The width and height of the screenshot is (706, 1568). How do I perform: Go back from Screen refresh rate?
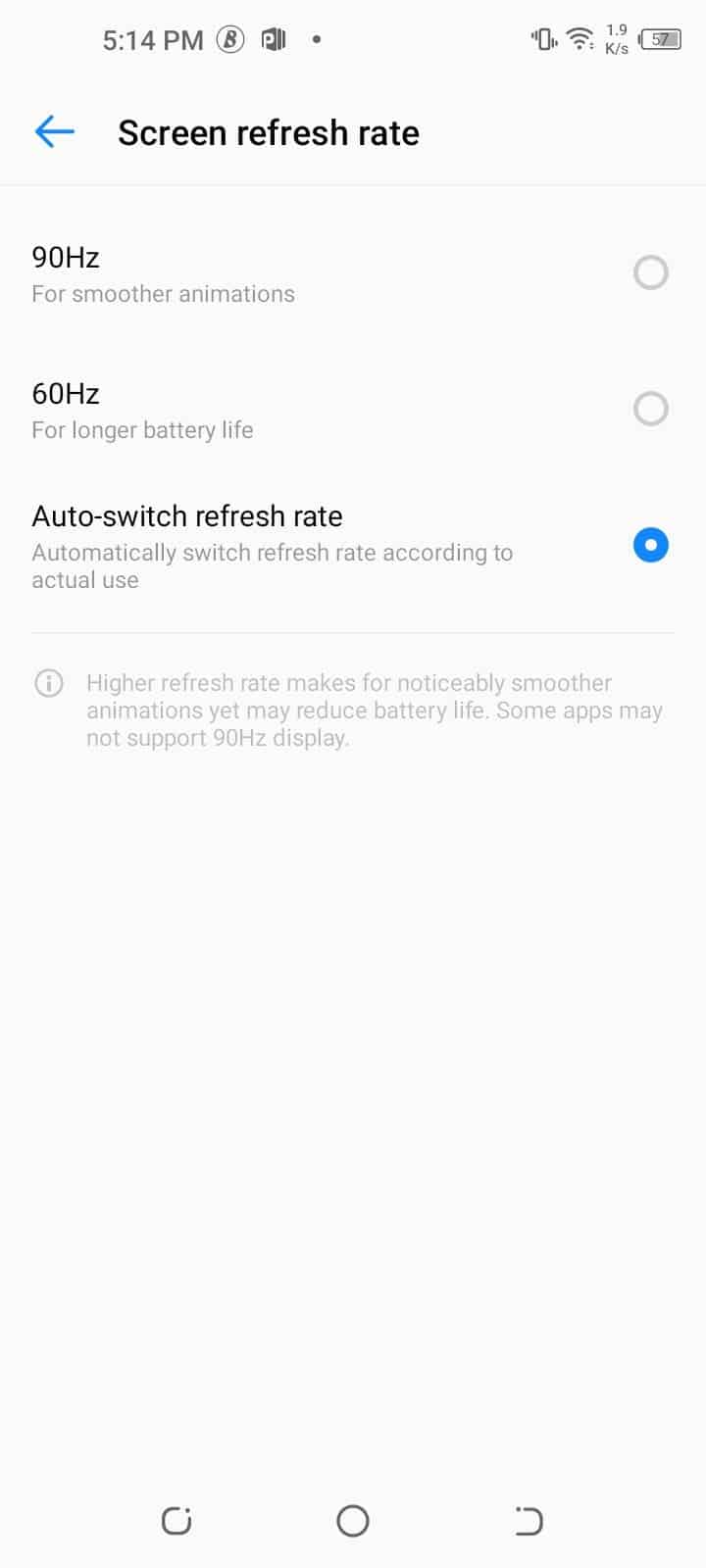(54, 131)
